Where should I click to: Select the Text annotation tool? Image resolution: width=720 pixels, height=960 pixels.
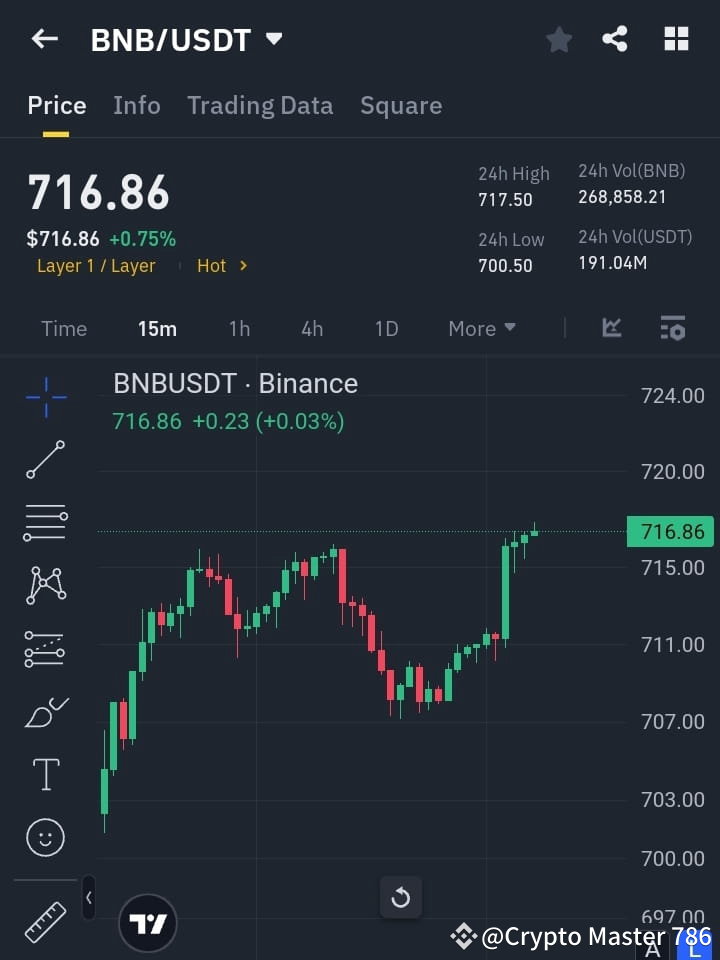point(45,774)
